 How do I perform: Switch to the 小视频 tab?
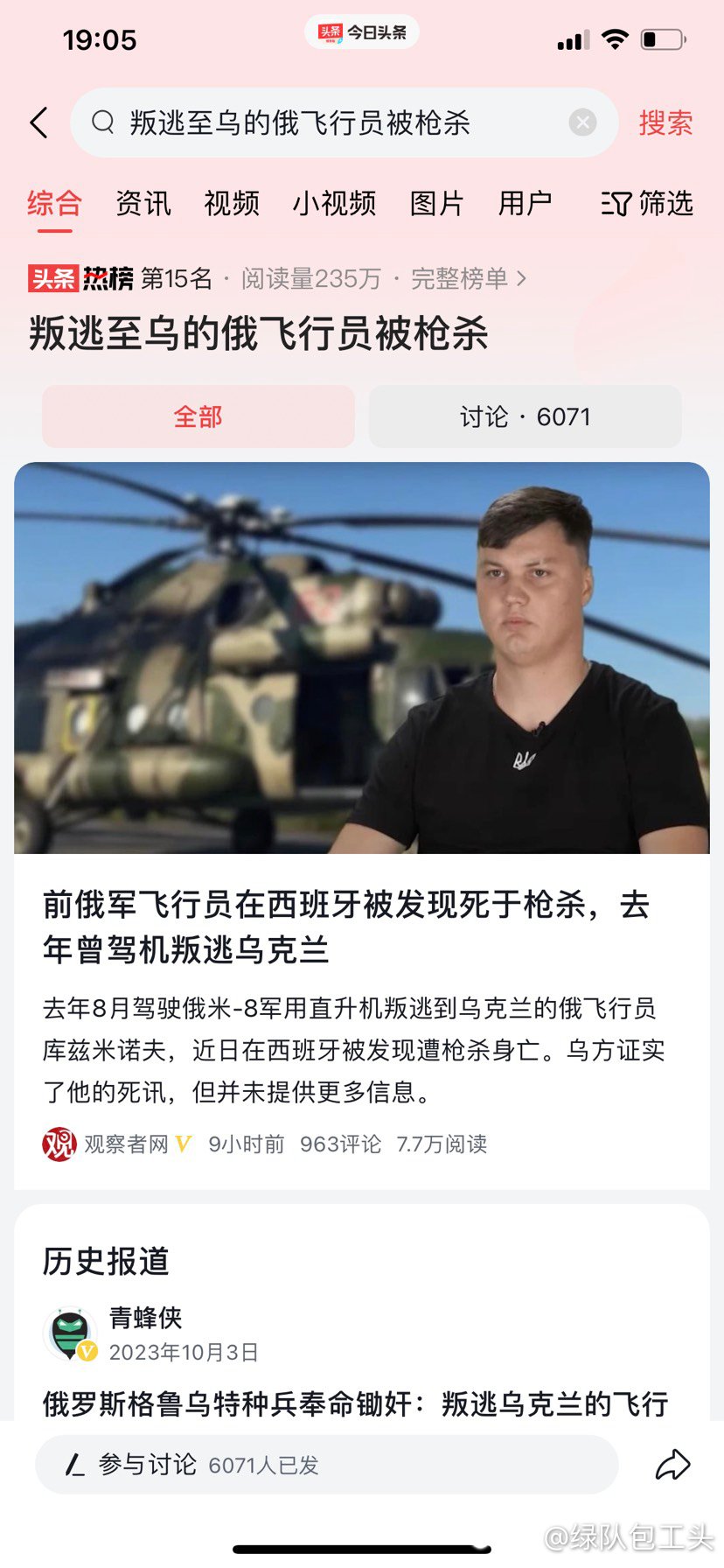(x=334, y=204)
